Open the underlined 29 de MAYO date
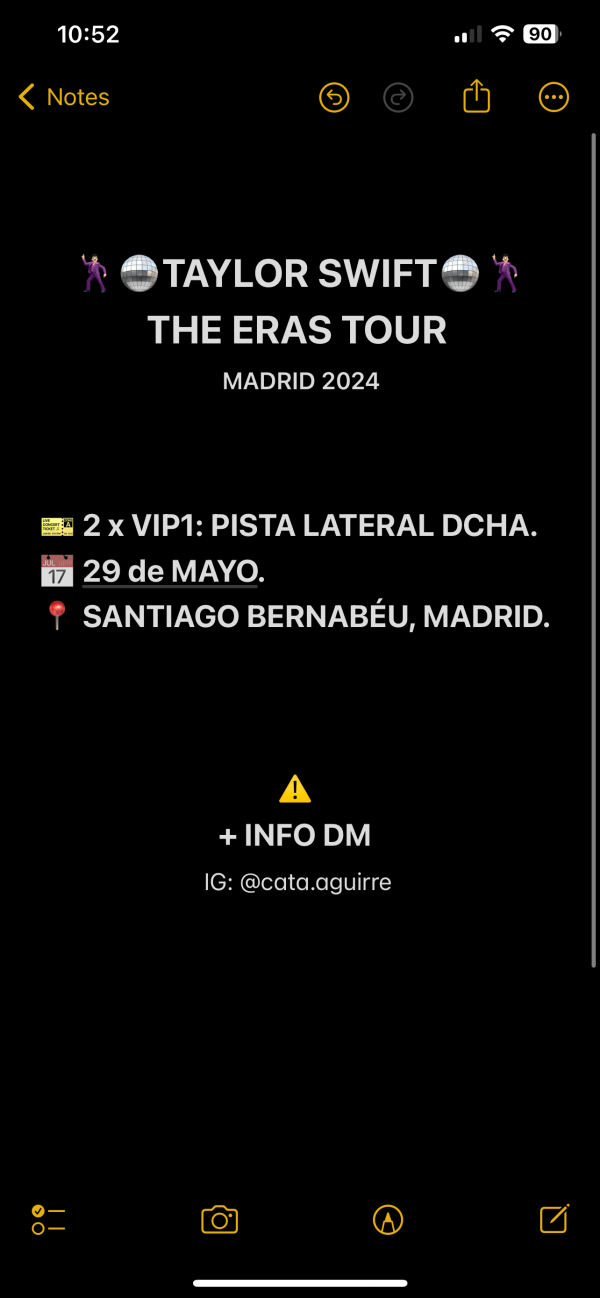Viewport: 600px width, 1298px height. coord(170,571)
